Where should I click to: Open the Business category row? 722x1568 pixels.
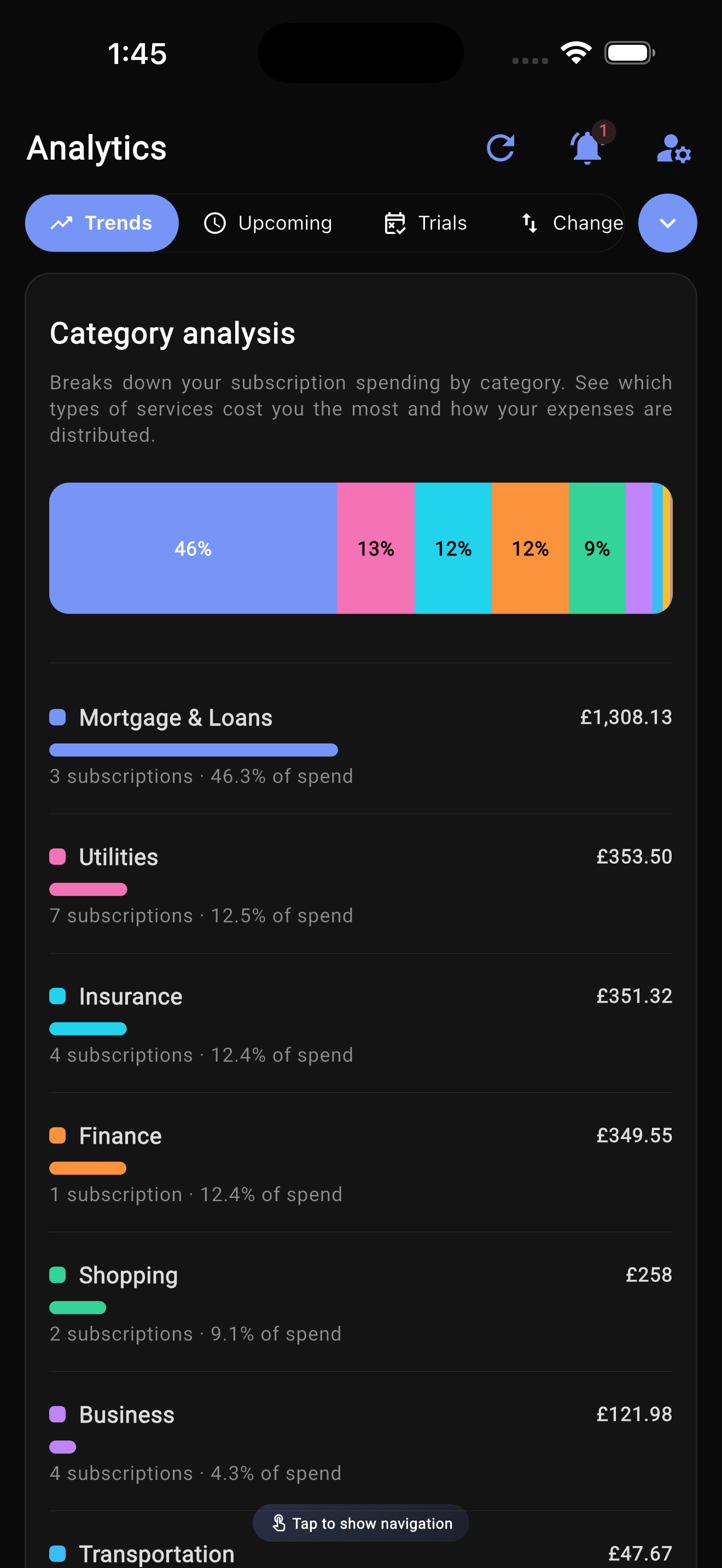click(360, 1441)
